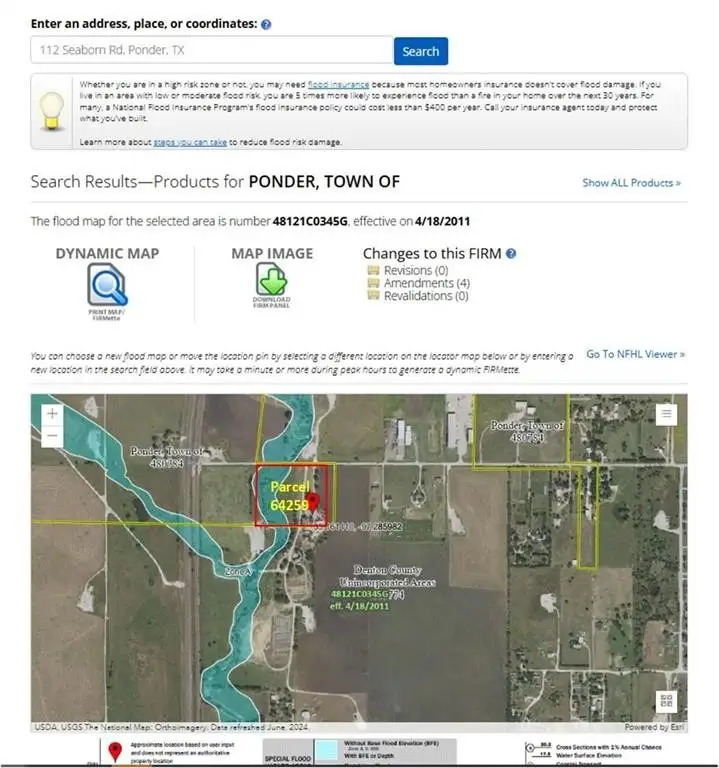Open the map layers list menu

(666, 413)
